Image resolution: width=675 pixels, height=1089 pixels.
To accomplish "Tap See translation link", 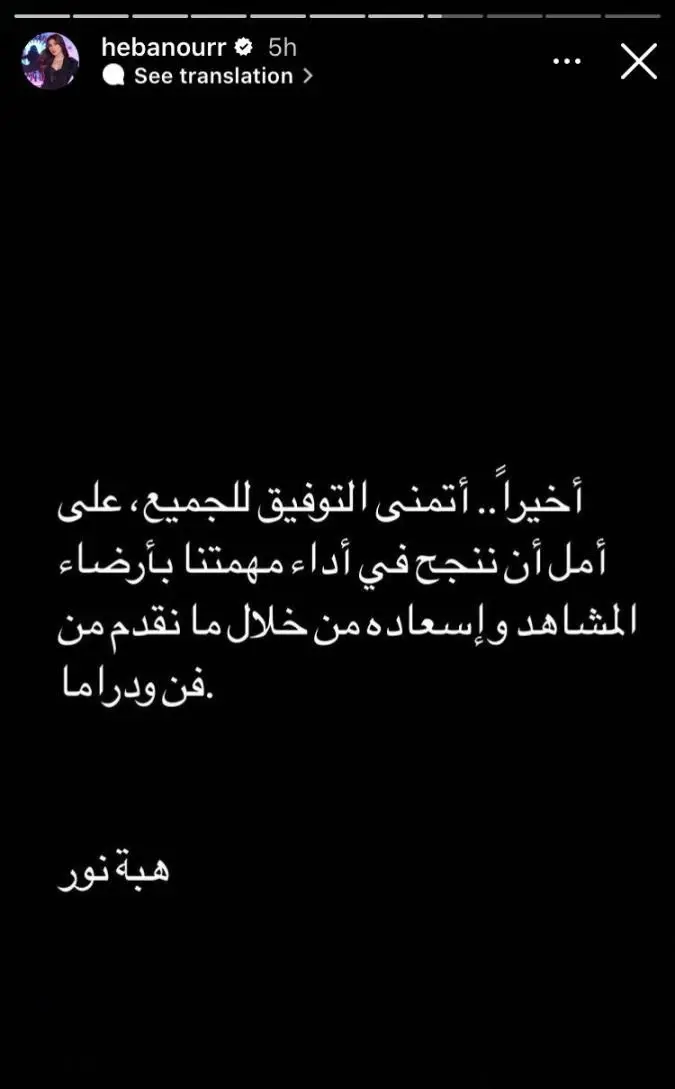I will coord(212,76).
